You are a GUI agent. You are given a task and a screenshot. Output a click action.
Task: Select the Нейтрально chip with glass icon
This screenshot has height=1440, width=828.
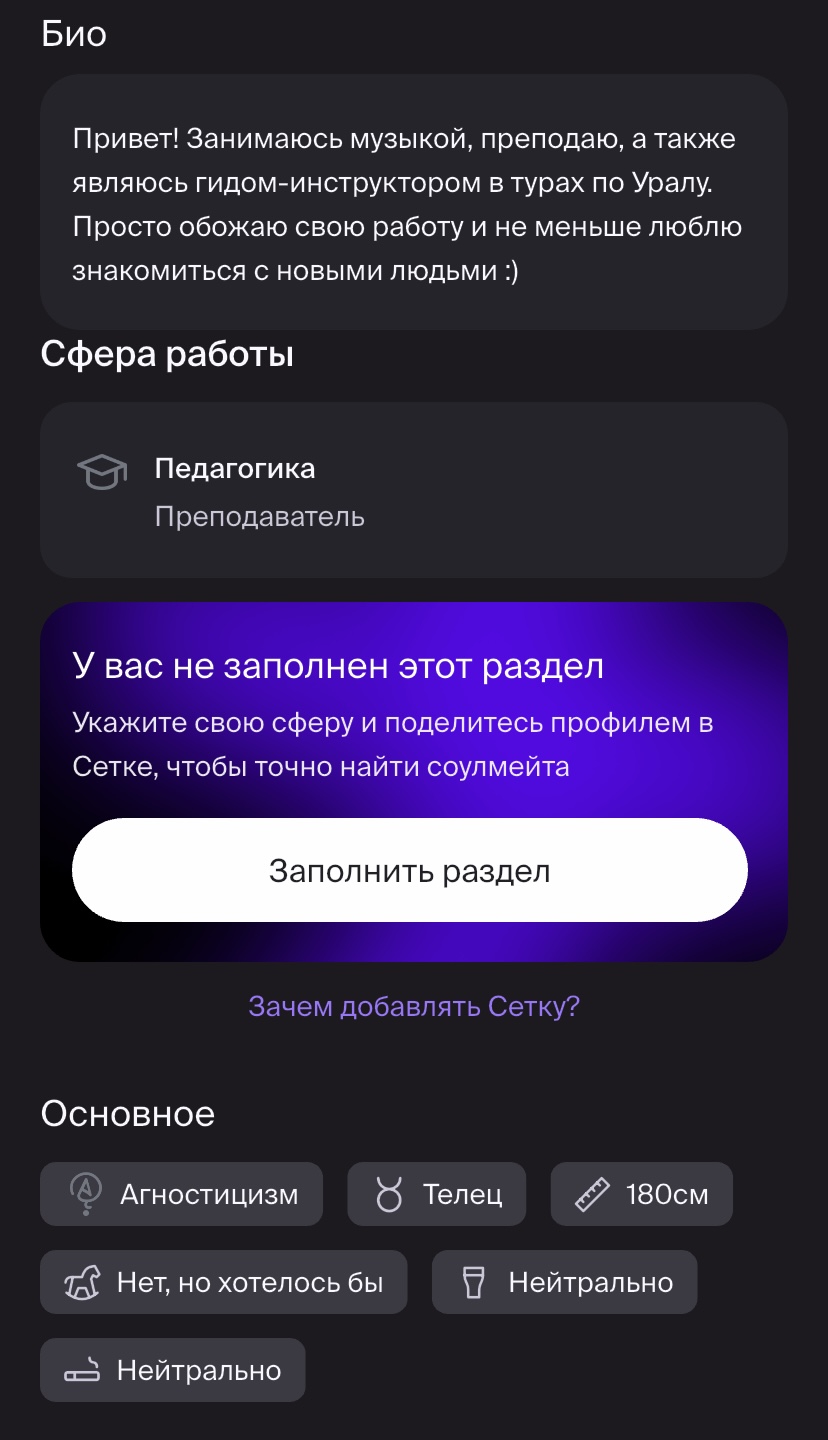564,1282
